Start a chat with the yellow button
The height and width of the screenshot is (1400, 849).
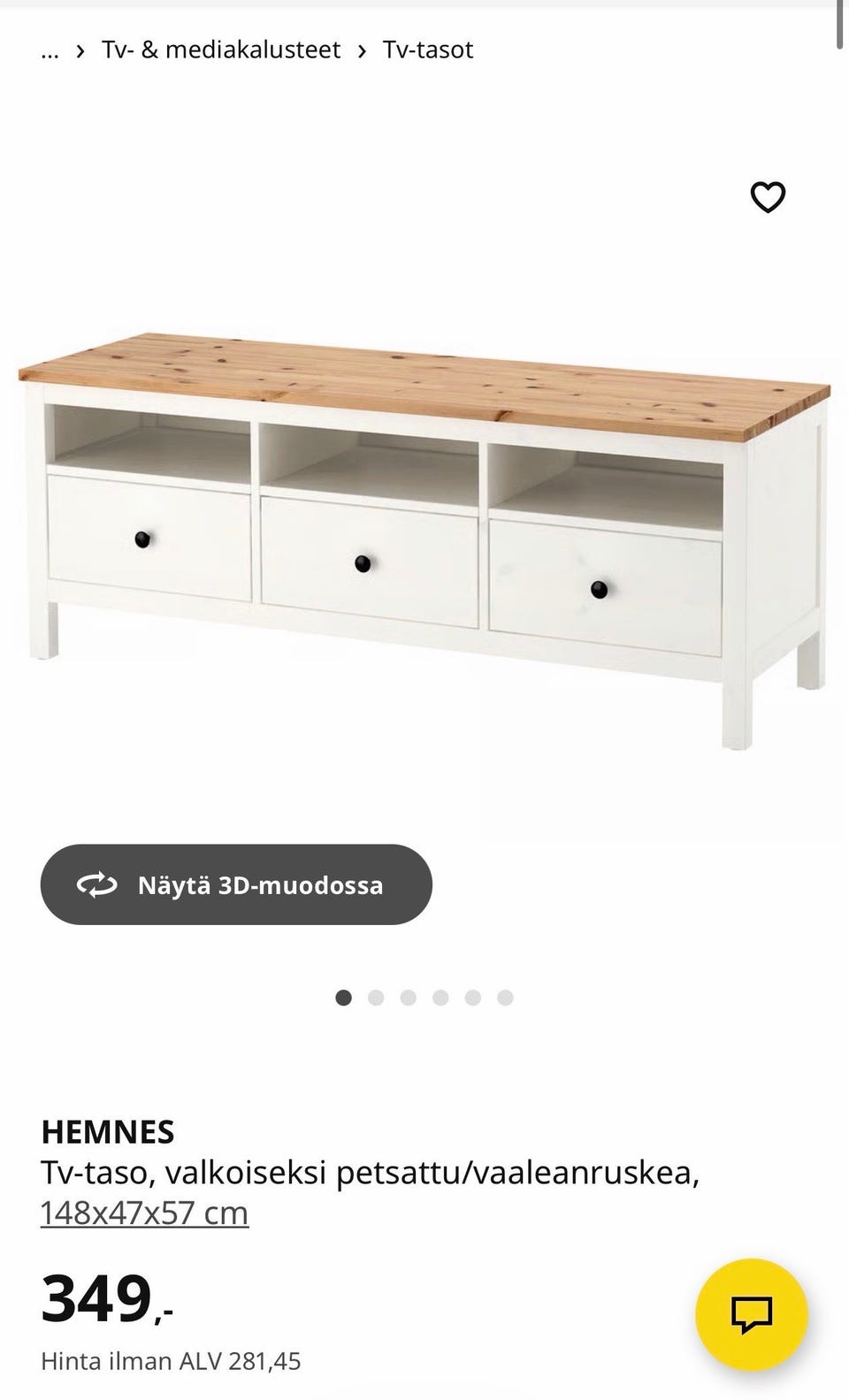(x=751, y=1313)
